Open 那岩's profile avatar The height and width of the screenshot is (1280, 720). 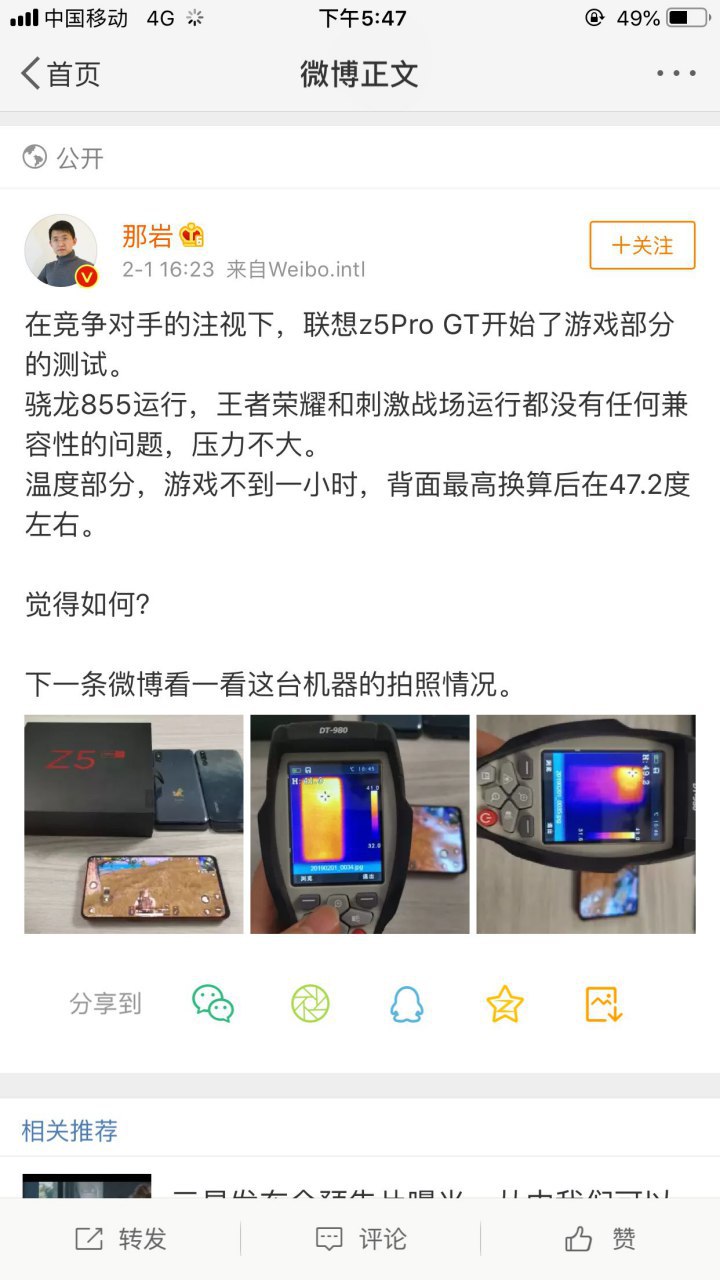coord(61,250)
